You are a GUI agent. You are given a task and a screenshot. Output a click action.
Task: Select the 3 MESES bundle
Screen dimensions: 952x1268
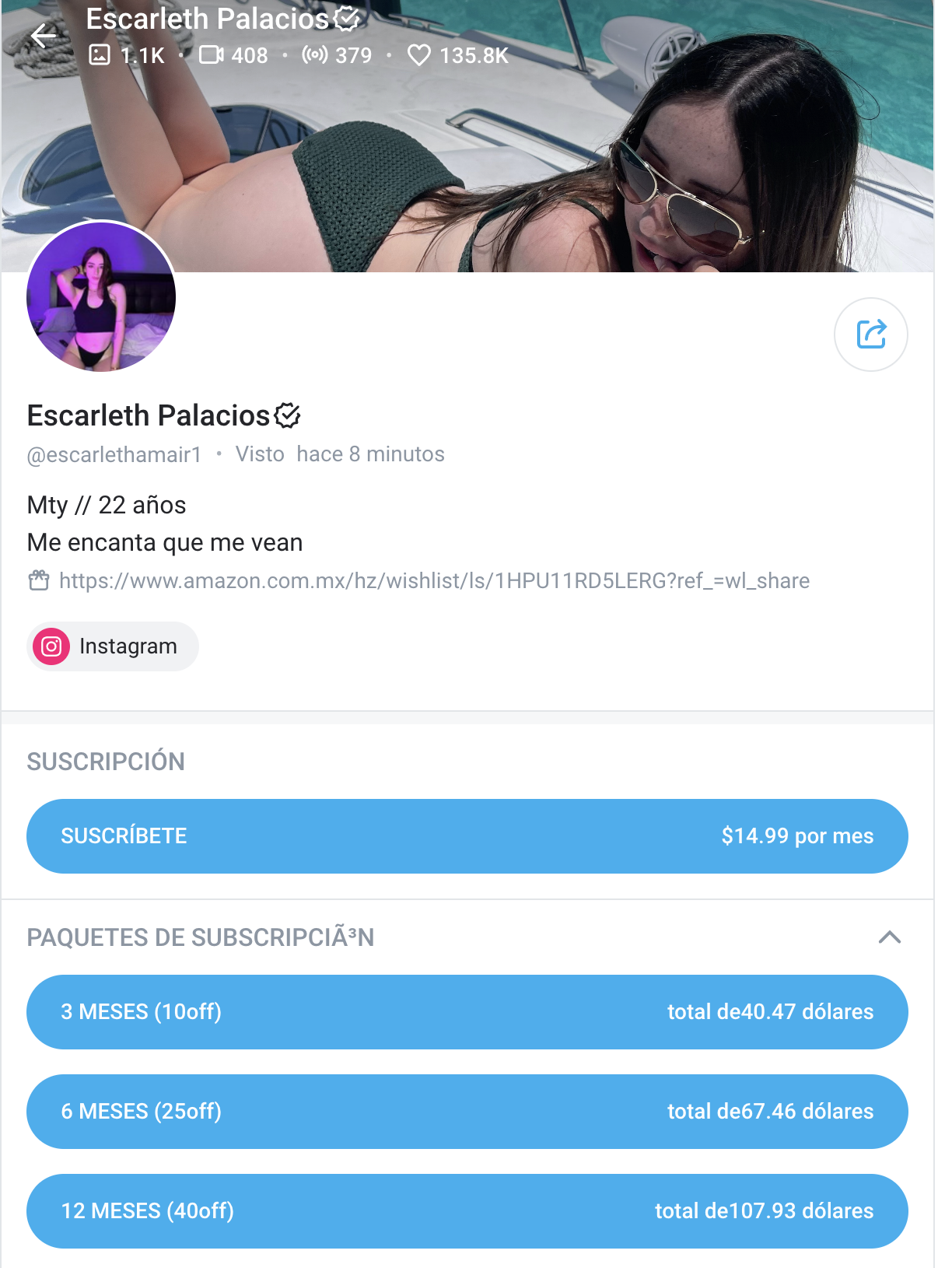(467, 1012)
